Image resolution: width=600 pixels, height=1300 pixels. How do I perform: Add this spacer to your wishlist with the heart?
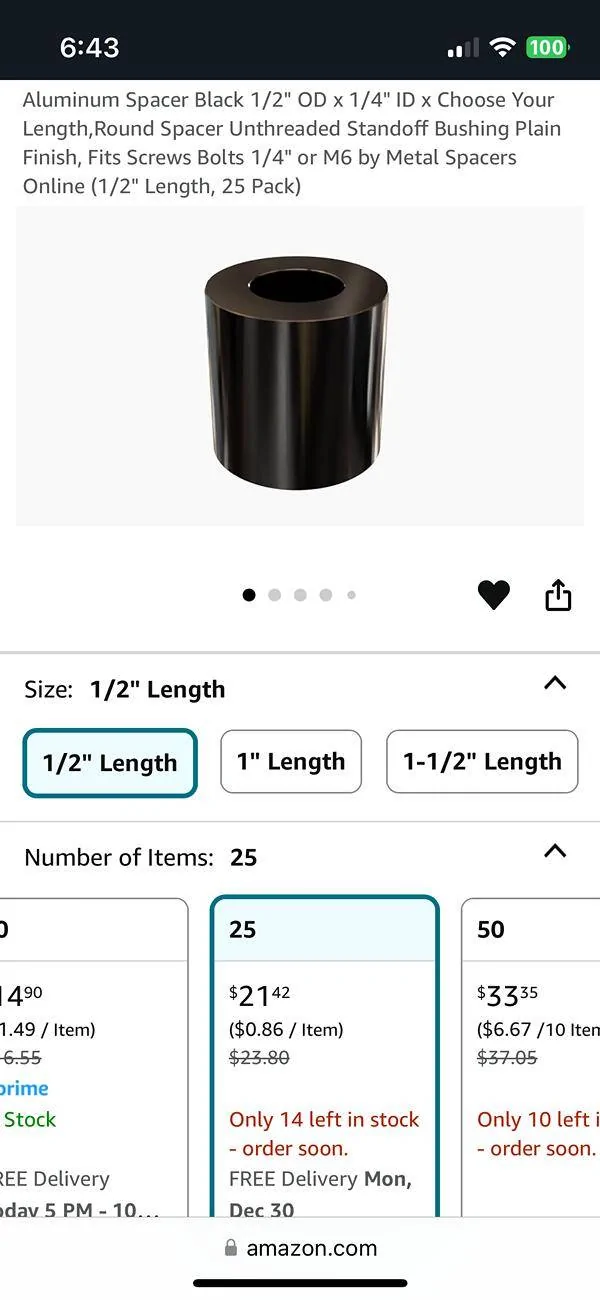pos(494,595)
